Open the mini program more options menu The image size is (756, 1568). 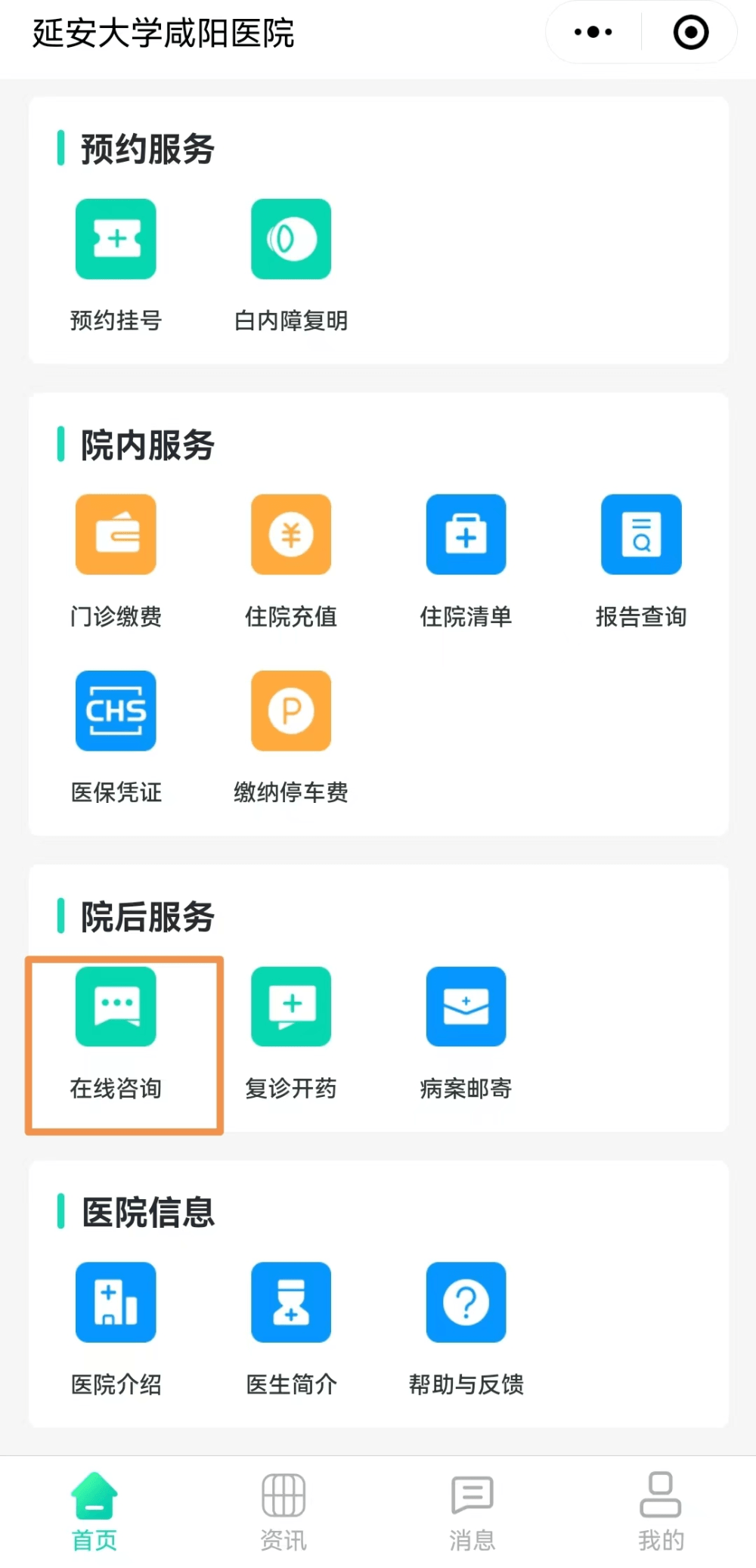click(593, 33)
